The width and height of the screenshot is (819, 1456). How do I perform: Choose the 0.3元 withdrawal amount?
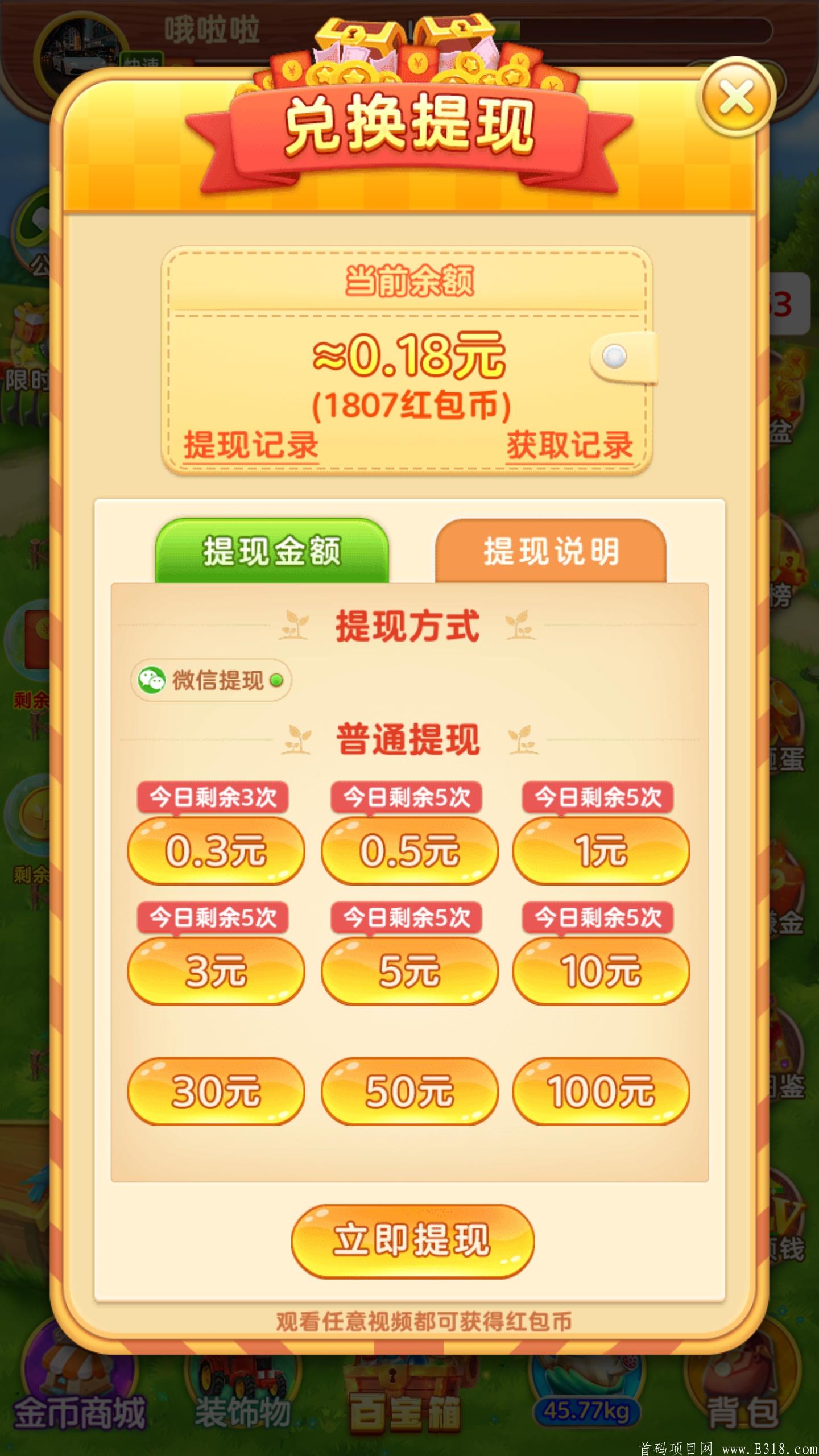pos(216,851)
